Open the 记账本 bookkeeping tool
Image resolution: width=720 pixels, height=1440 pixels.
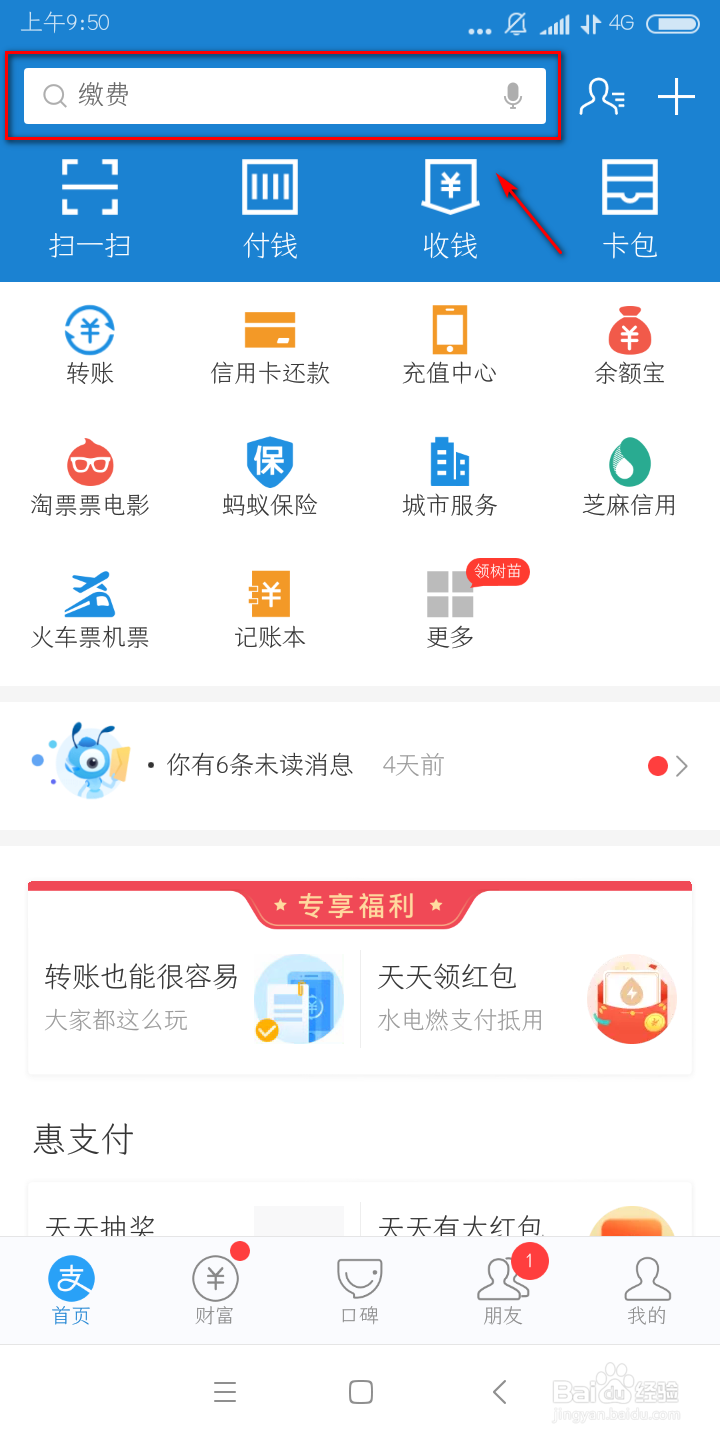pyautogui.click(x=270, y=608)
